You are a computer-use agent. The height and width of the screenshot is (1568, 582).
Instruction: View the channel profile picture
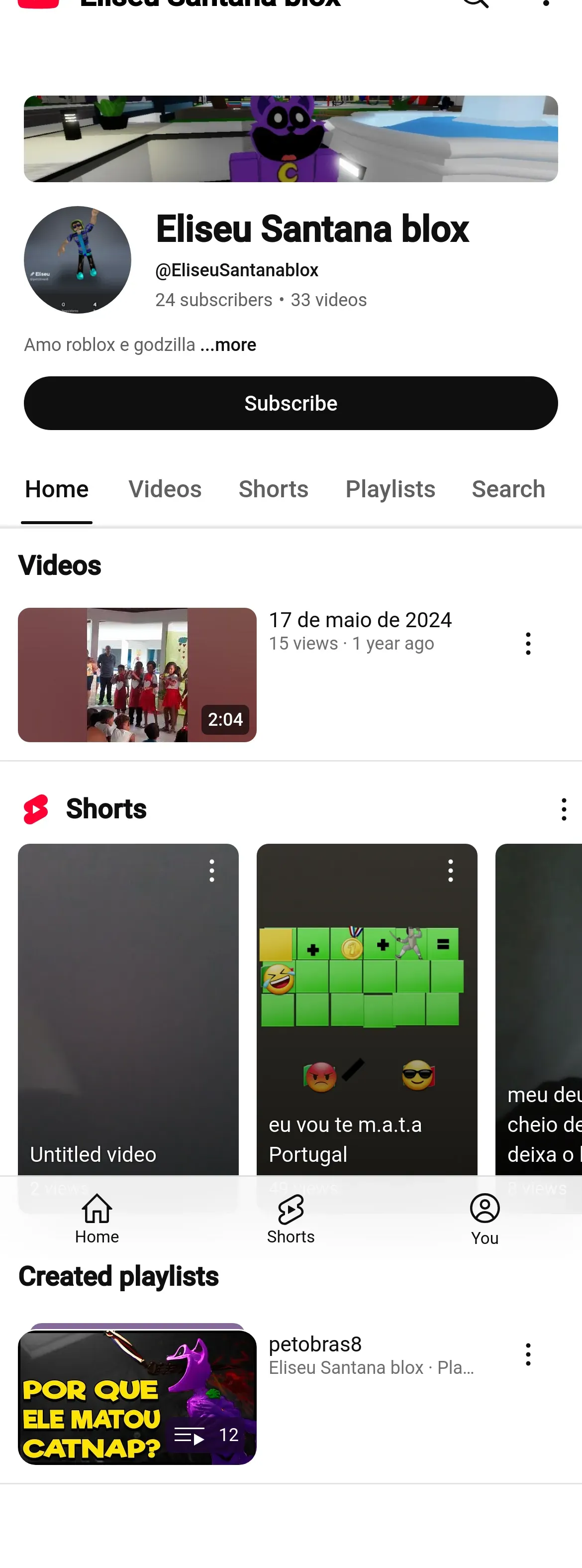[77, 260]
